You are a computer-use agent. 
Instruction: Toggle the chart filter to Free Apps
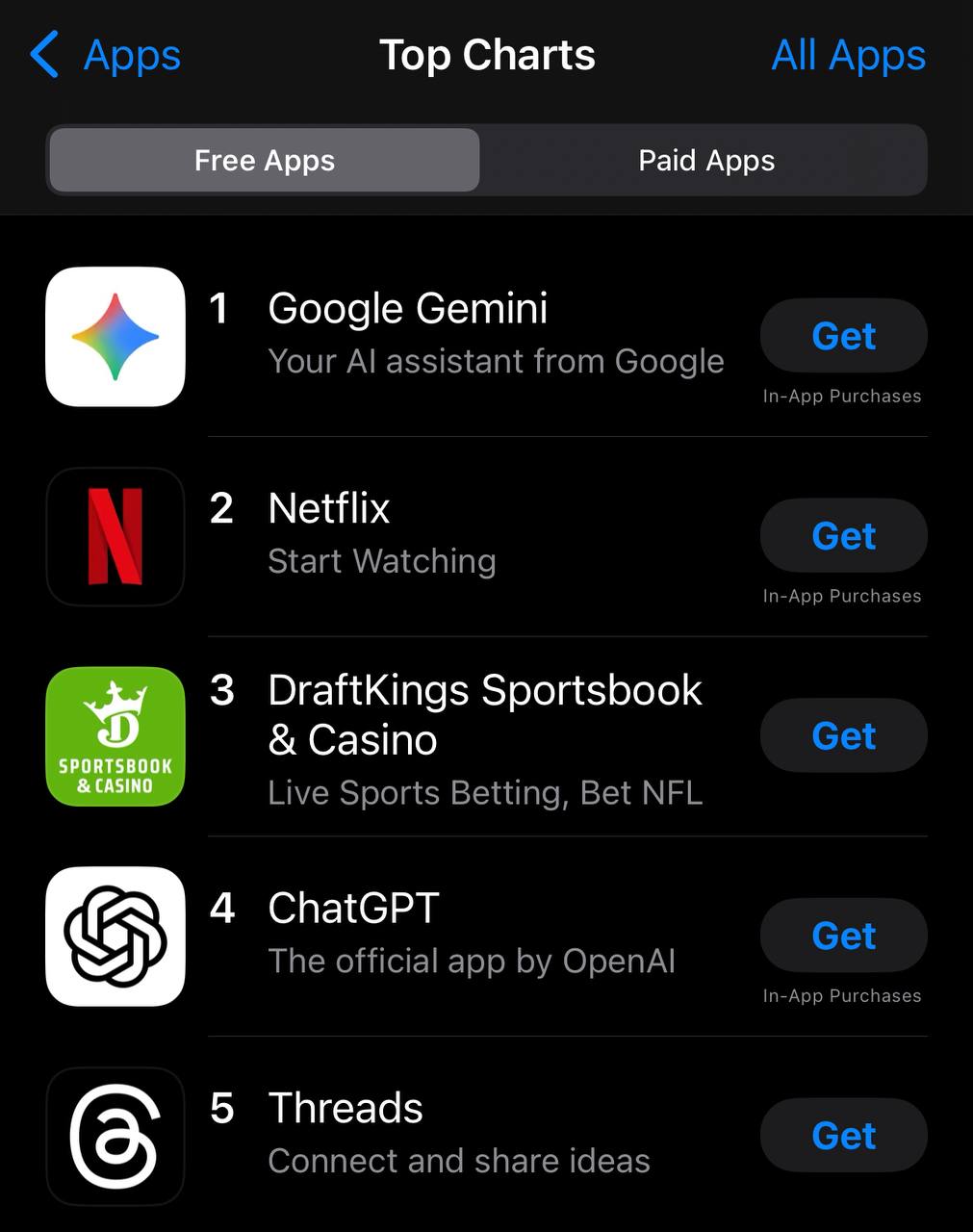[x=263, y=160]
